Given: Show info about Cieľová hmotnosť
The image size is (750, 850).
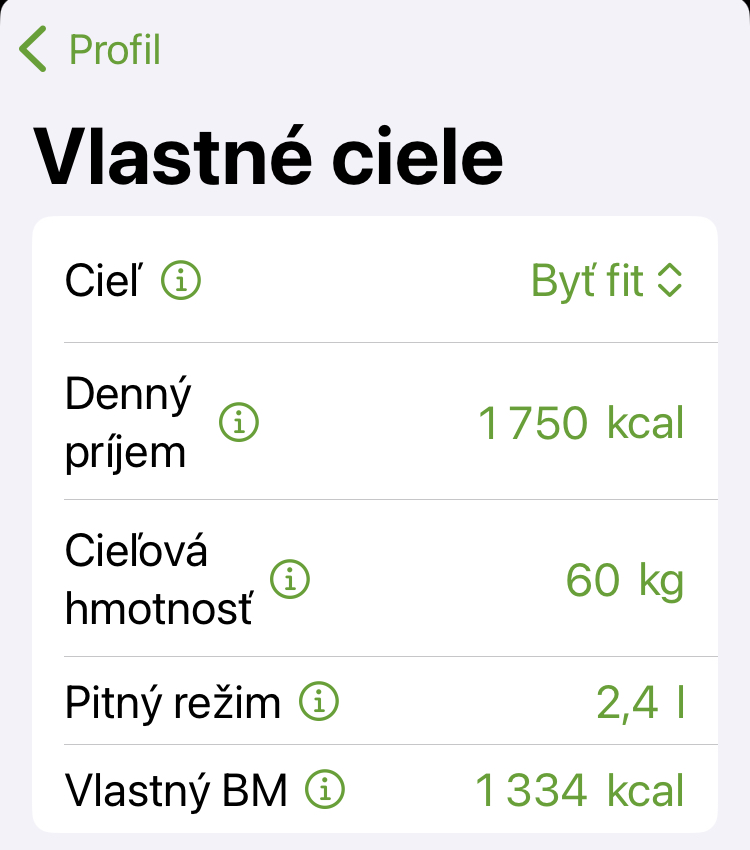Looking at the screenshot, I should (x=290, y=580).
